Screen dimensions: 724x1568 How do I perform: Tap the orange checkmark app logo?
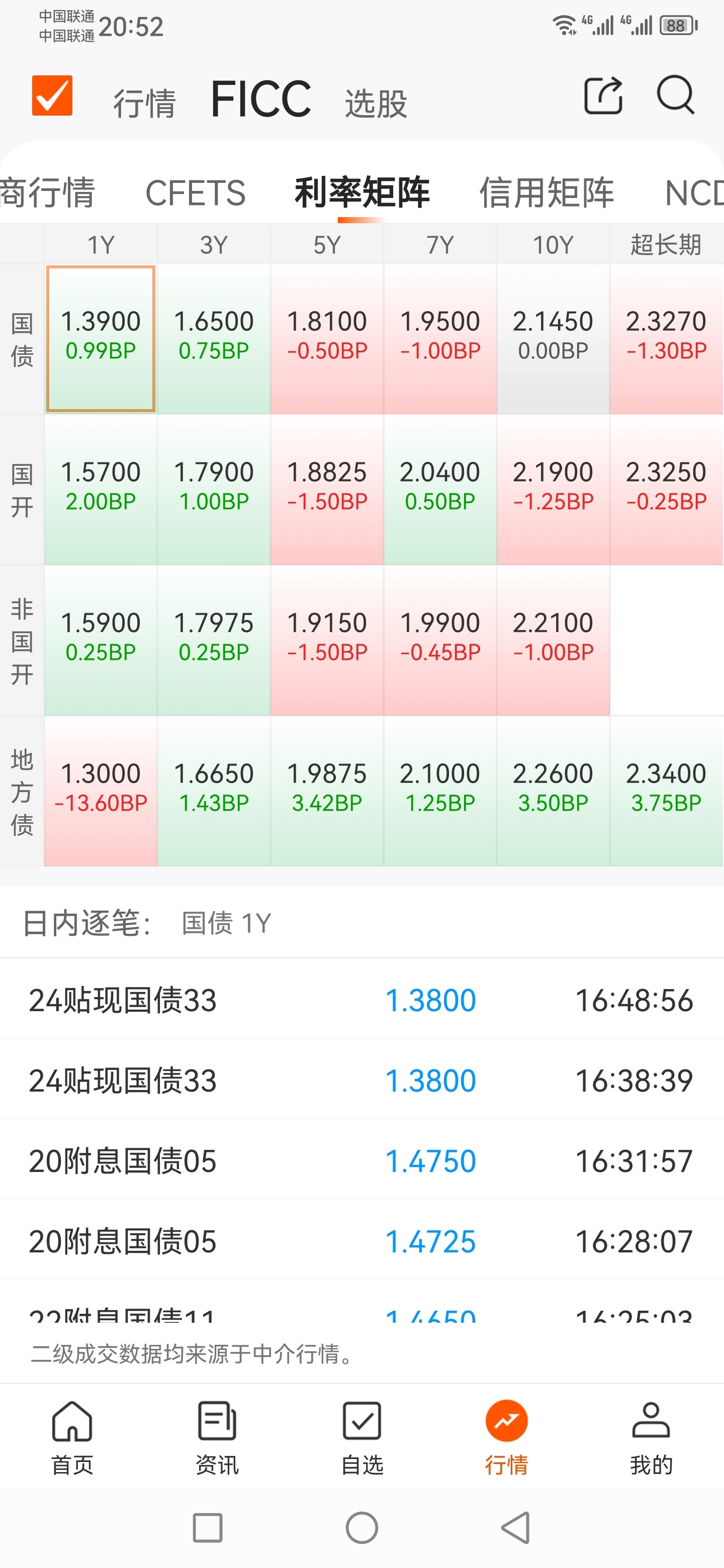[x=52, y=96]
